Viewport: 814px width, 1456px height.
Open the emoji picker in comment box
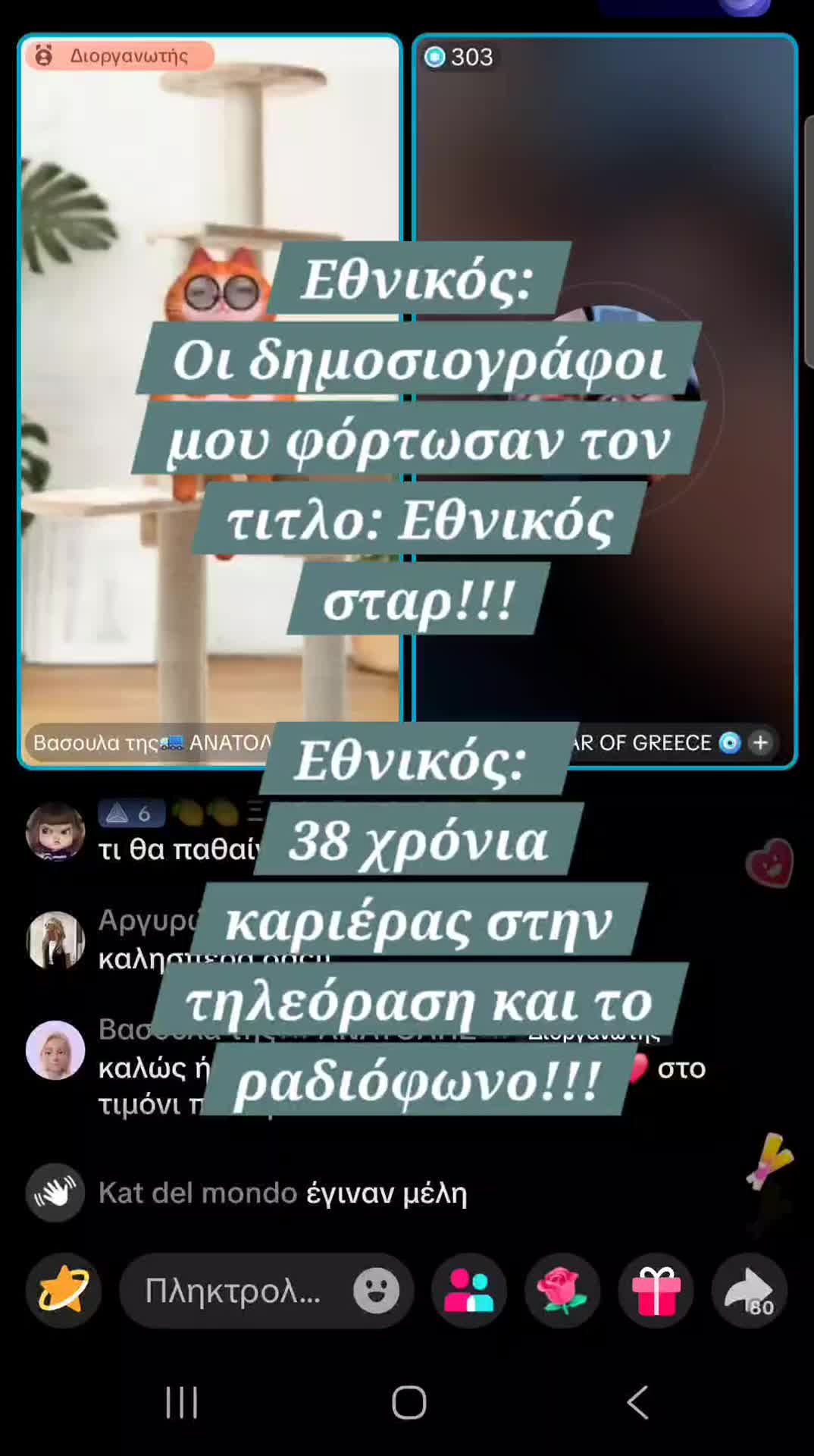(376, 1290)
